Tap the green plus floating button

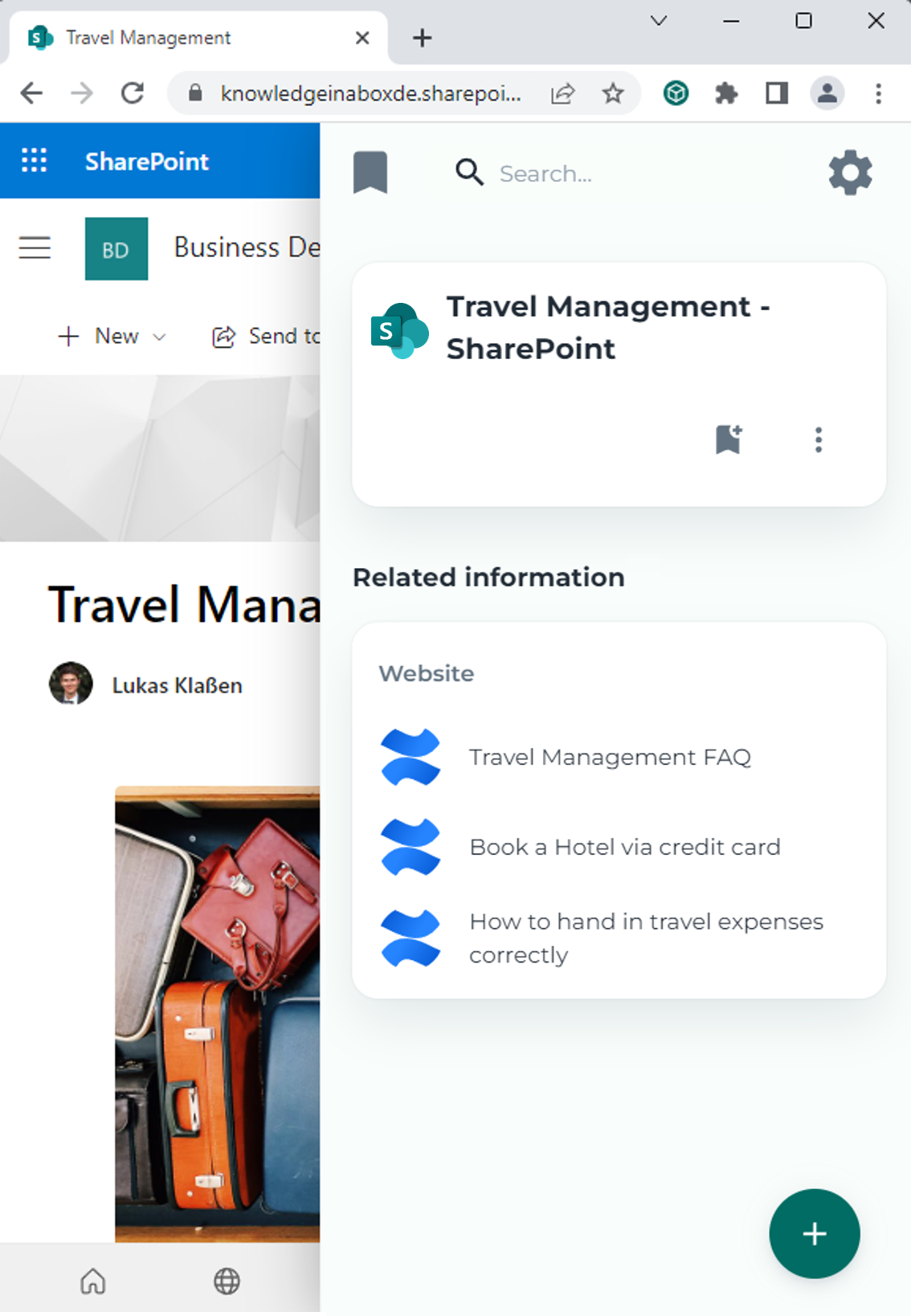[x=814, y=1233]
